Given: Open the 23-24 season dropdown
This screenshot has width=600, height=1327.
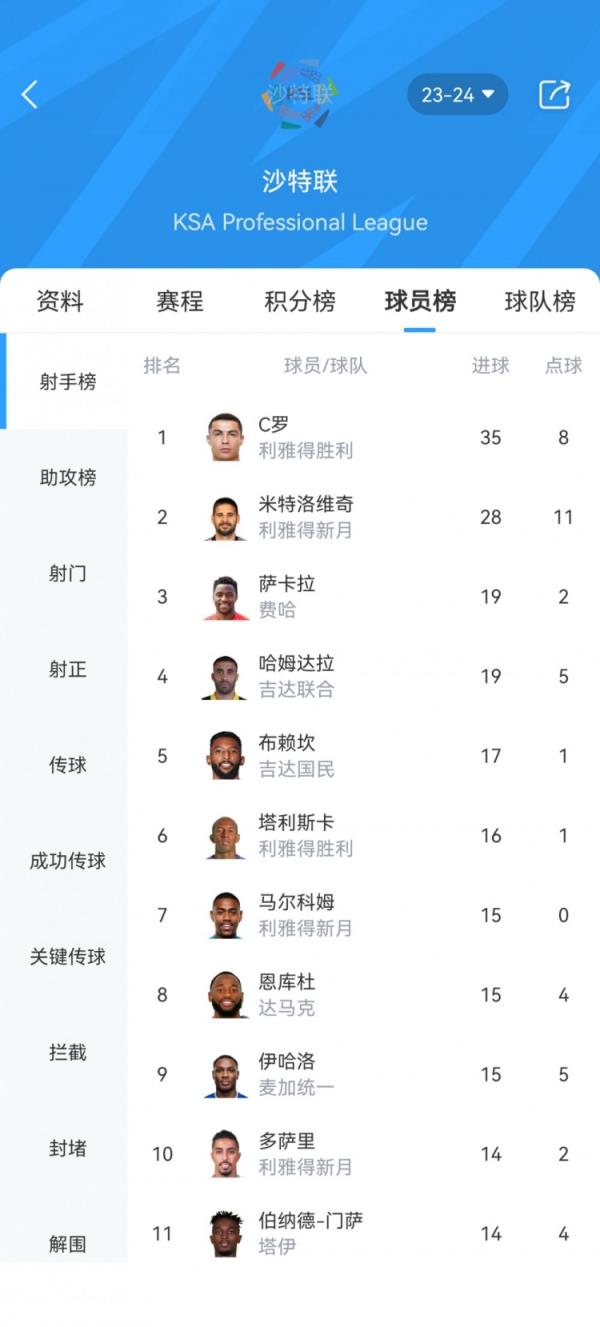Looking at the screenshot, I should coord(457,95).
